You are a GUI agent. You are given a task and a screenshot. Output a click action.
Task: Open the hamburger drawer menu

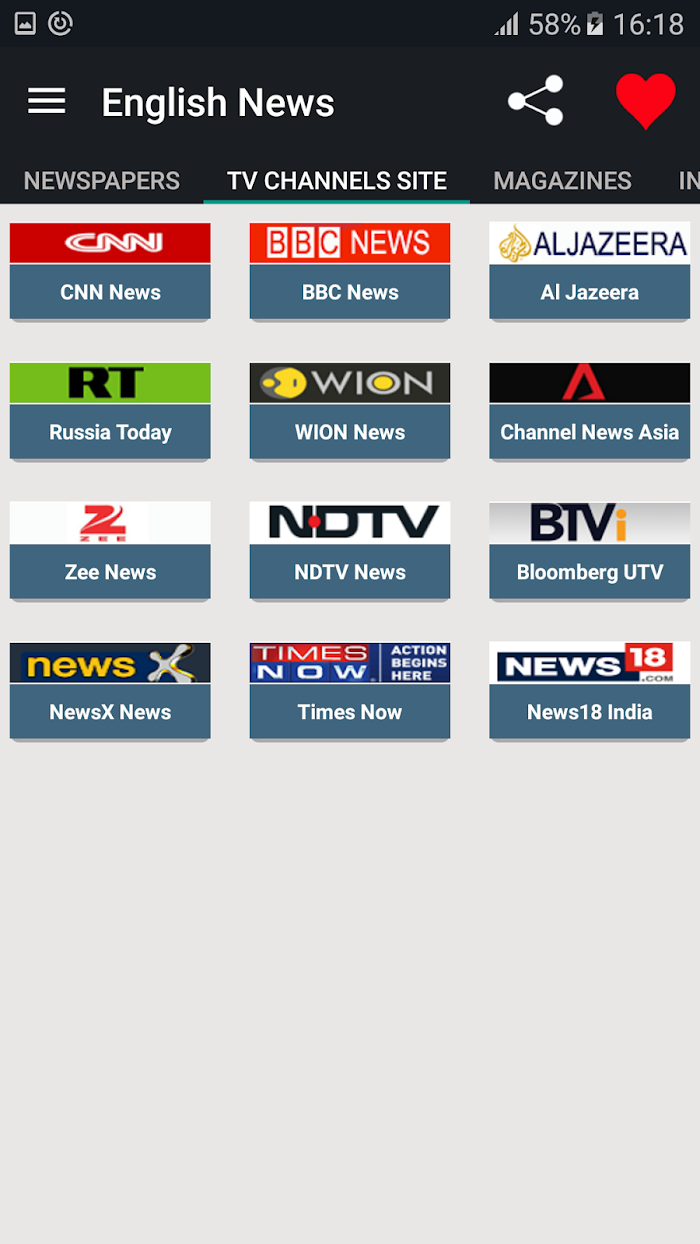click(x=46, y=101)
